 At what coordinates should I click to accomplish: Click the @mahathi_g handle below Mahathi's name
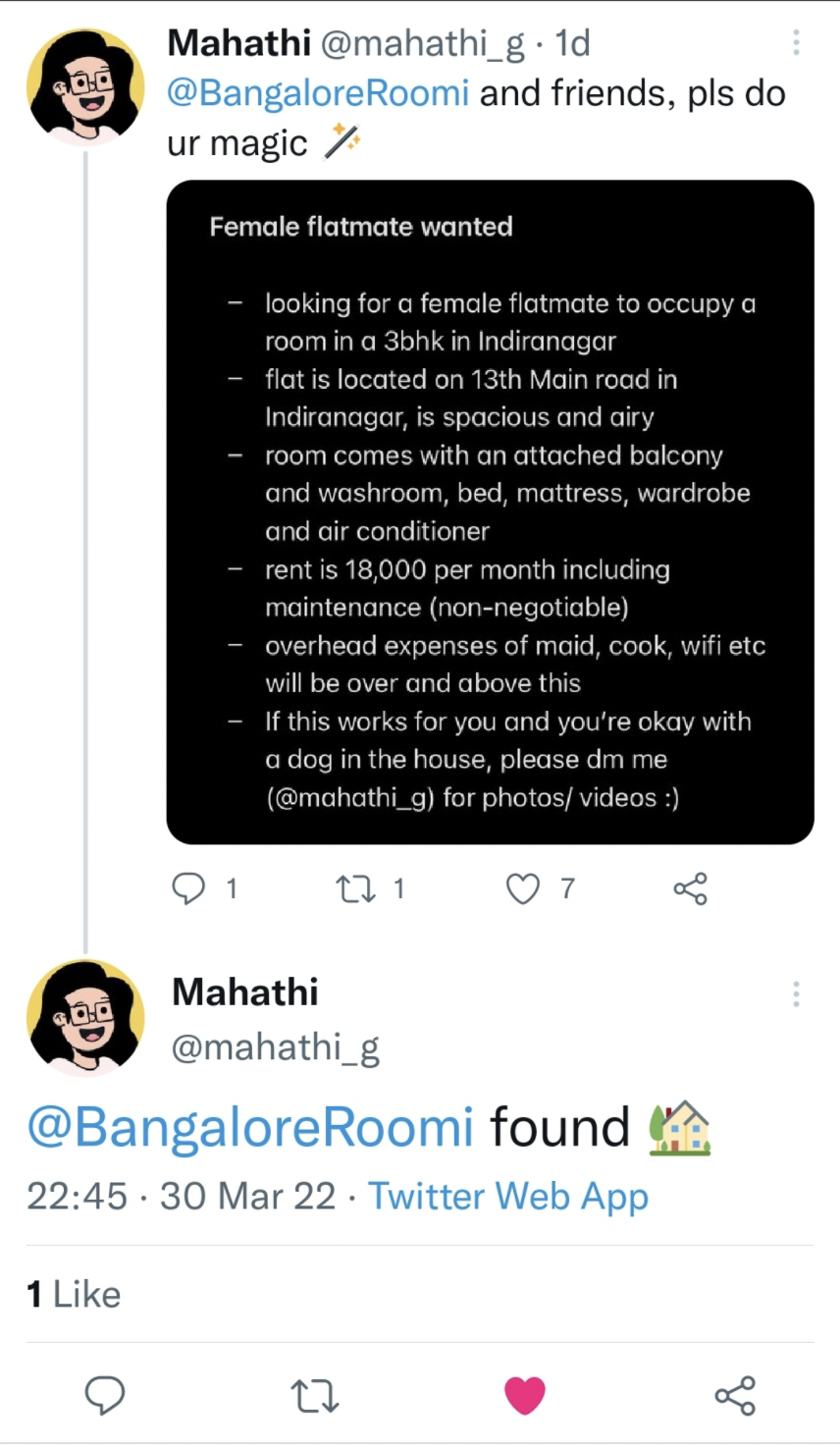click(276, 1046)
